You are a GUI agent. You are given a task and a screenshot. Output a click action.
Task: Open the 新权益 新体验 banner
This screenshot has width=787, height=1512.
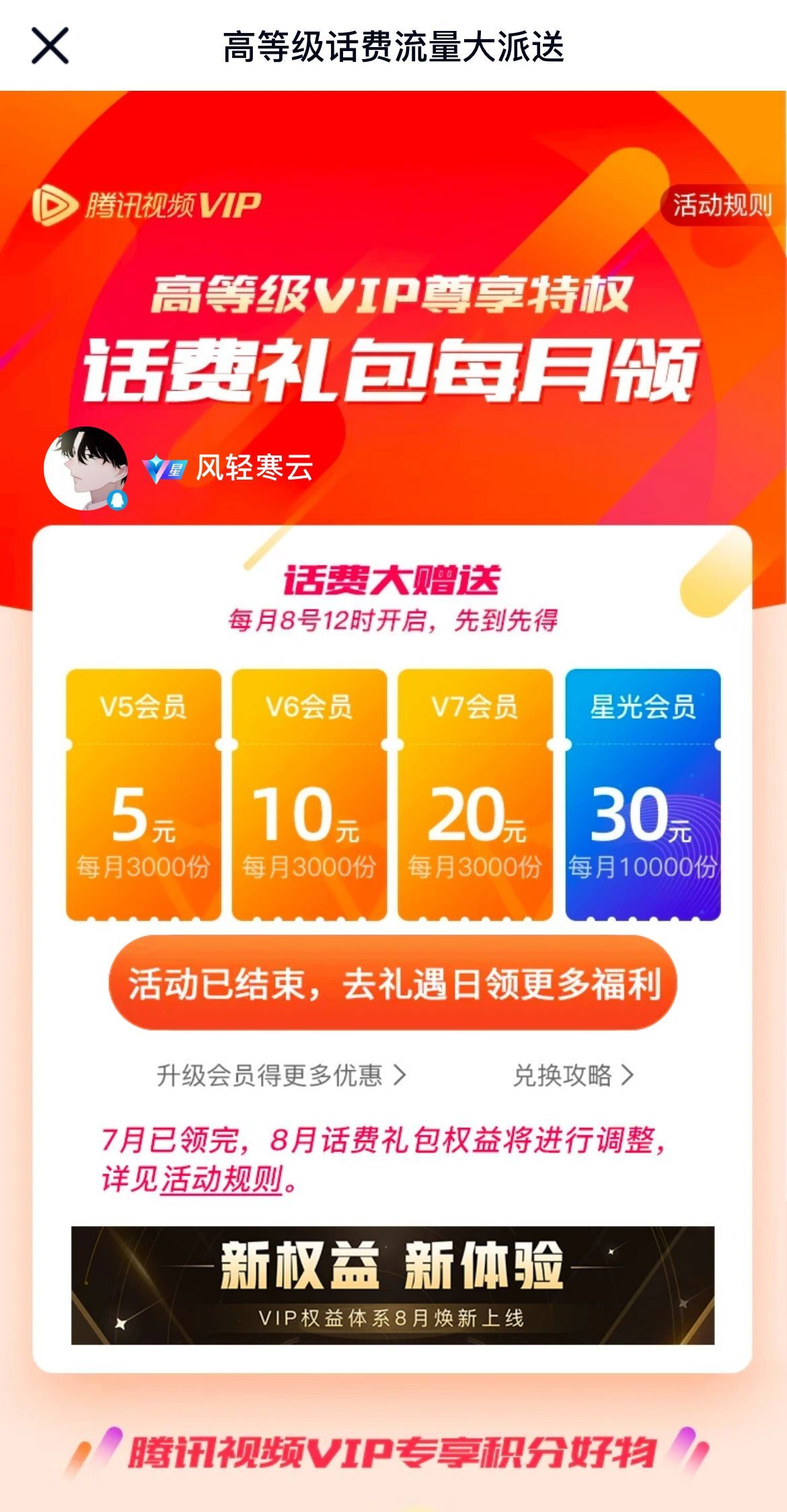(393, 1285)
